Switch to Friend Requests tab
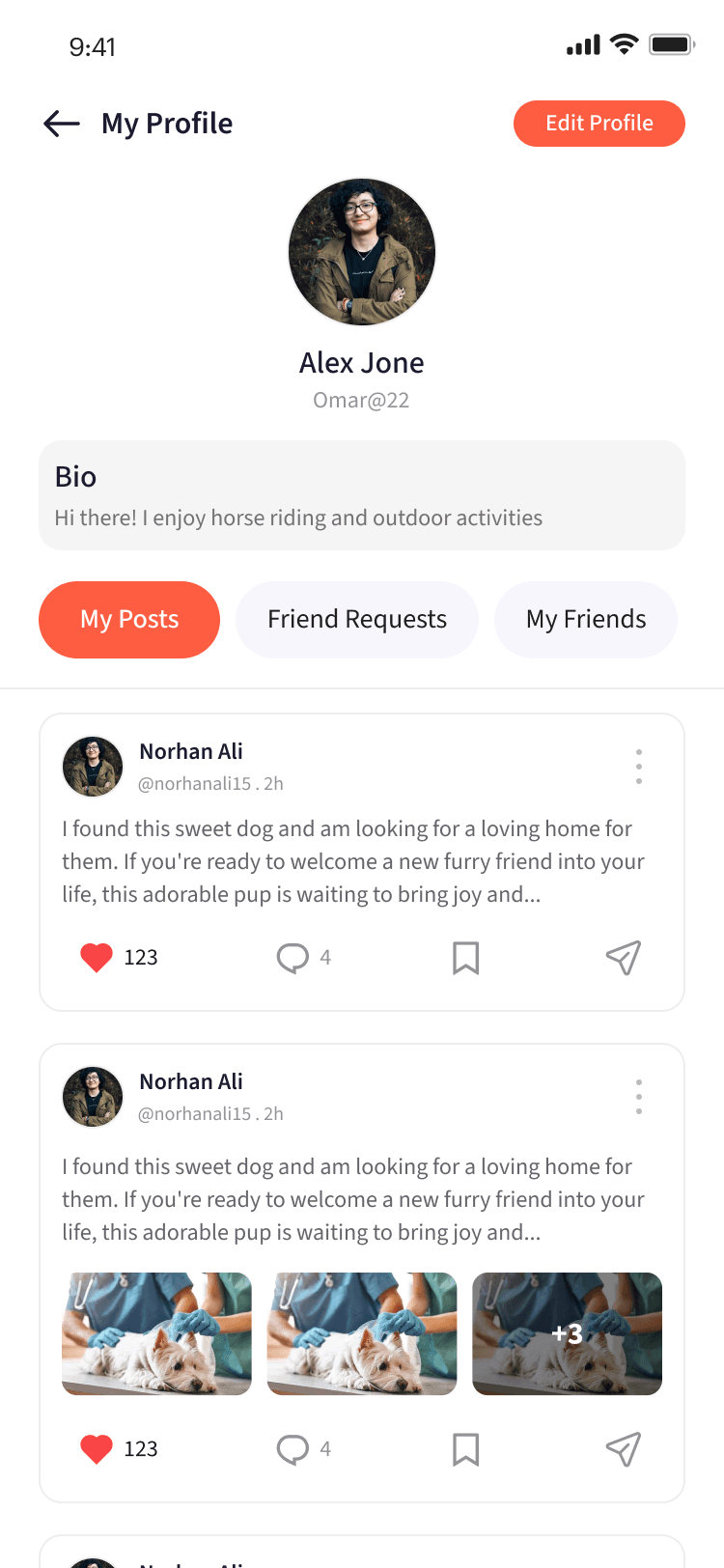The image size is (724, 1568). pos(357,620)
